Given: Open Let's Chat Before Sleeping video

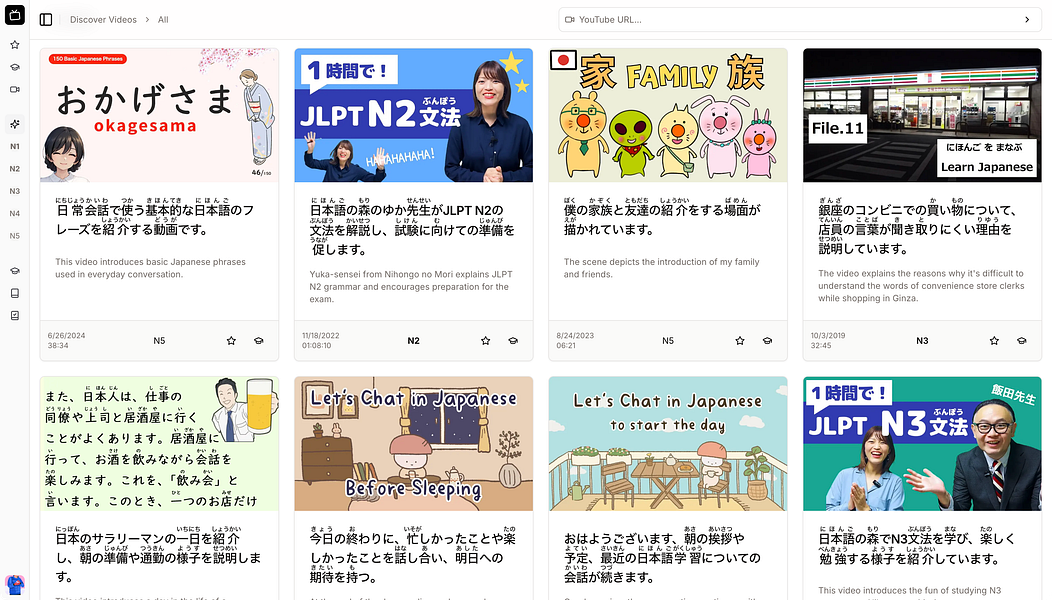Looking at the screenshot, I should pyautogui.click(x=413, y=443).
